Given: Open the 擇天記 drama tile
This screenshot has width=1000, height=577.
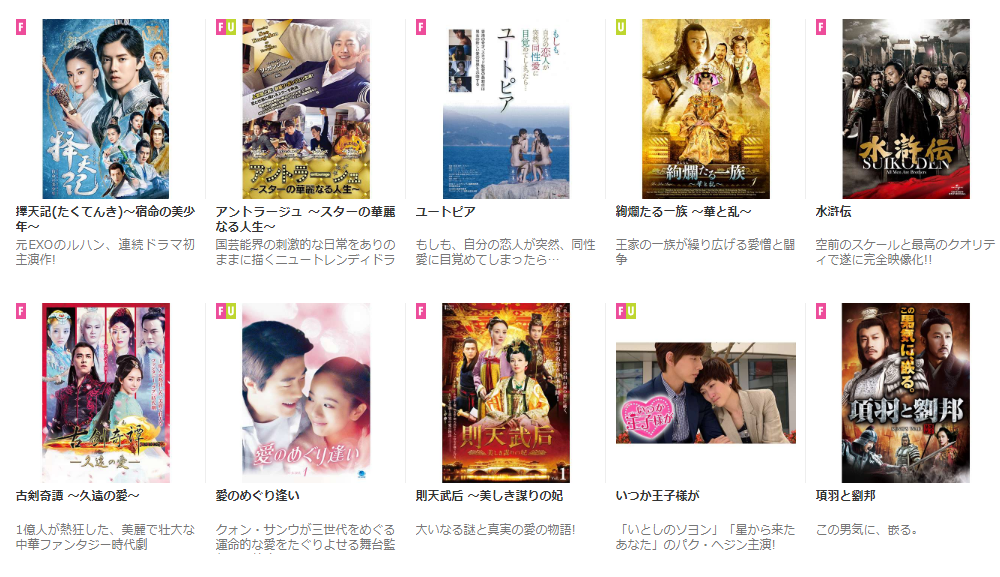Looking at the screenshot, I should pos(105,109).
